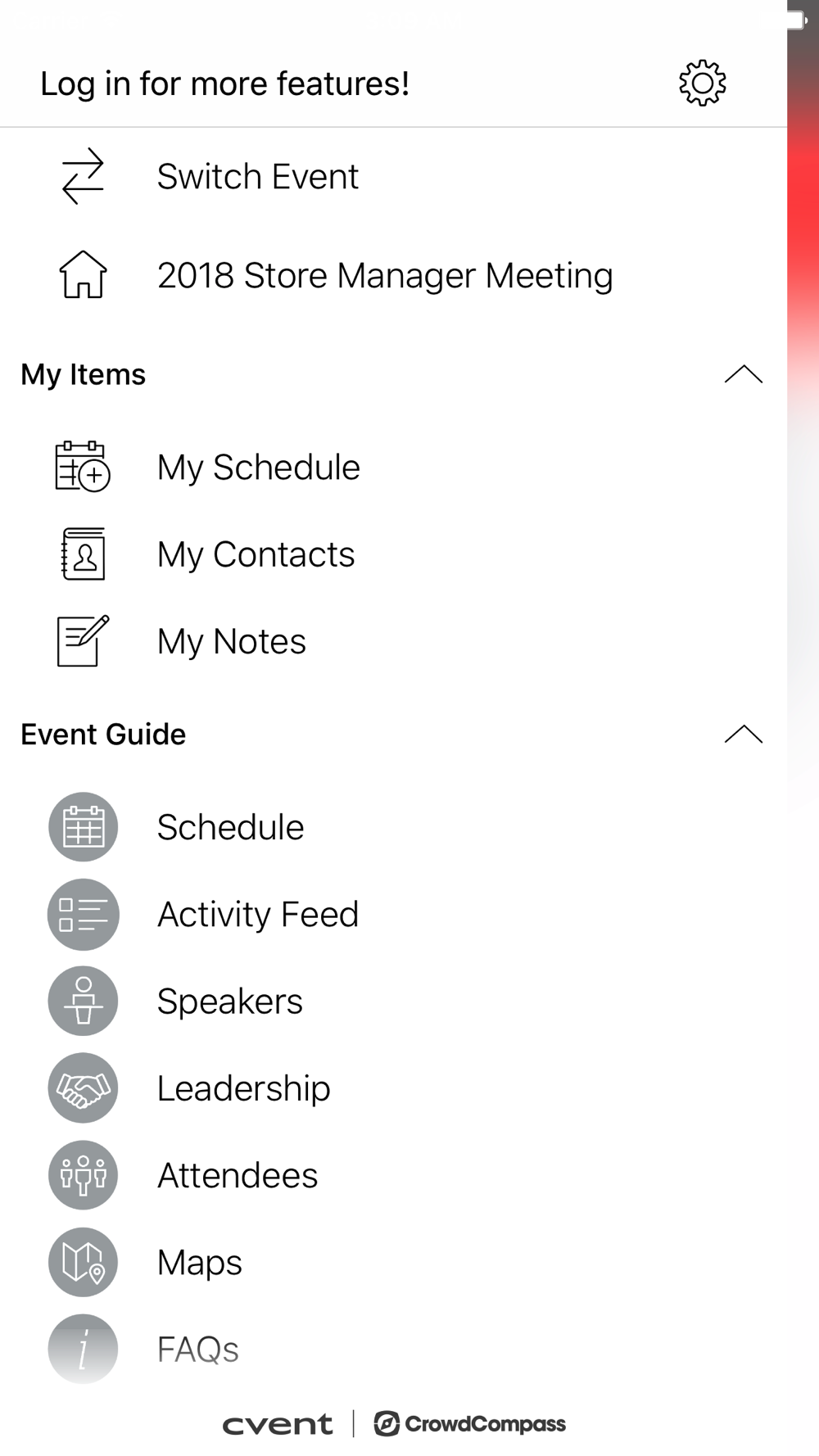The width and height of the screenshot is (819, 1456).
Task: Open Maps
Action: (393, 1262)
